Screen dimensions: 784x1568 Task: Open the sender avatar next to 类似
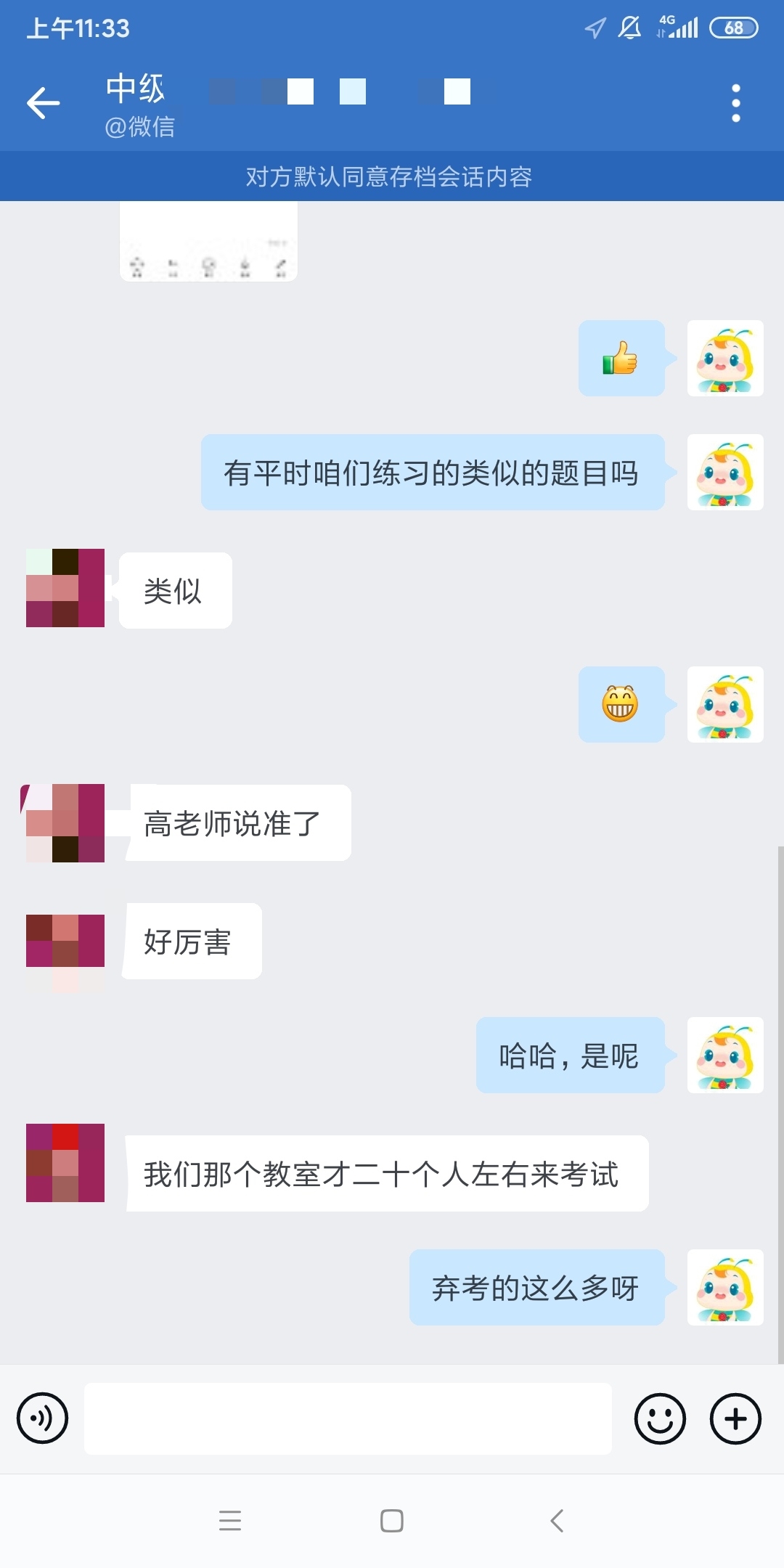point(64,590)
